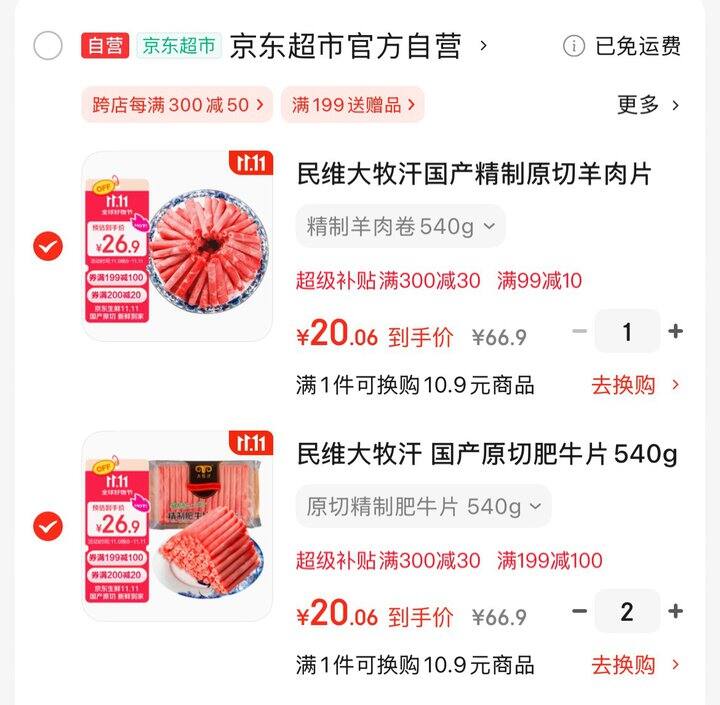Image resolution: width=720 pixels, height=705 pixels.
Task: Uncheck the 原切羊肉片 item
Action: 48,246
